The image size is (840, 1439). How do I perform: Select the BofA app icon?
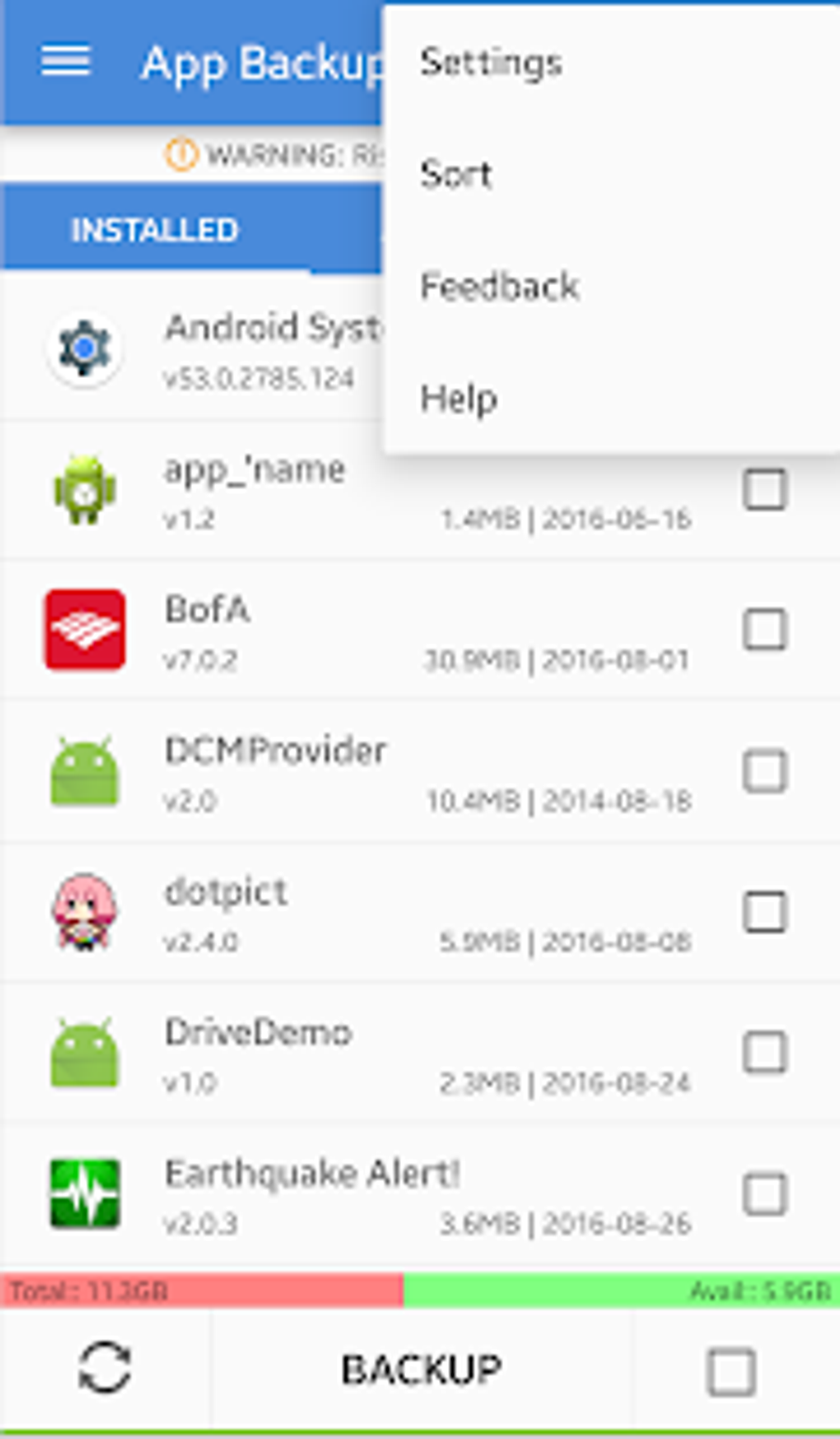click(85, 628)
